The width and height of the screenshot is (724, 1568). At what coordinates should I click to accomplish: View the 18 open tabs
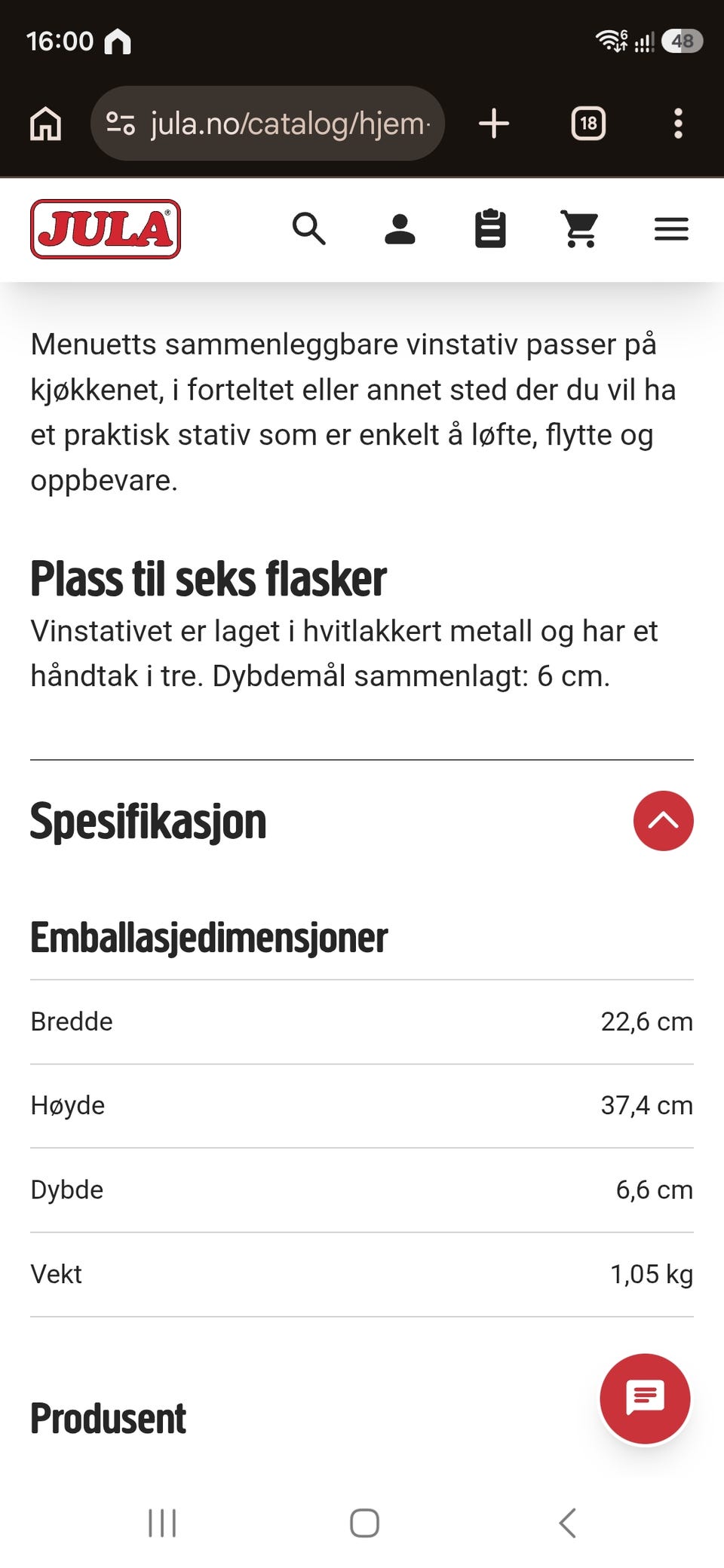click(588, 124)
